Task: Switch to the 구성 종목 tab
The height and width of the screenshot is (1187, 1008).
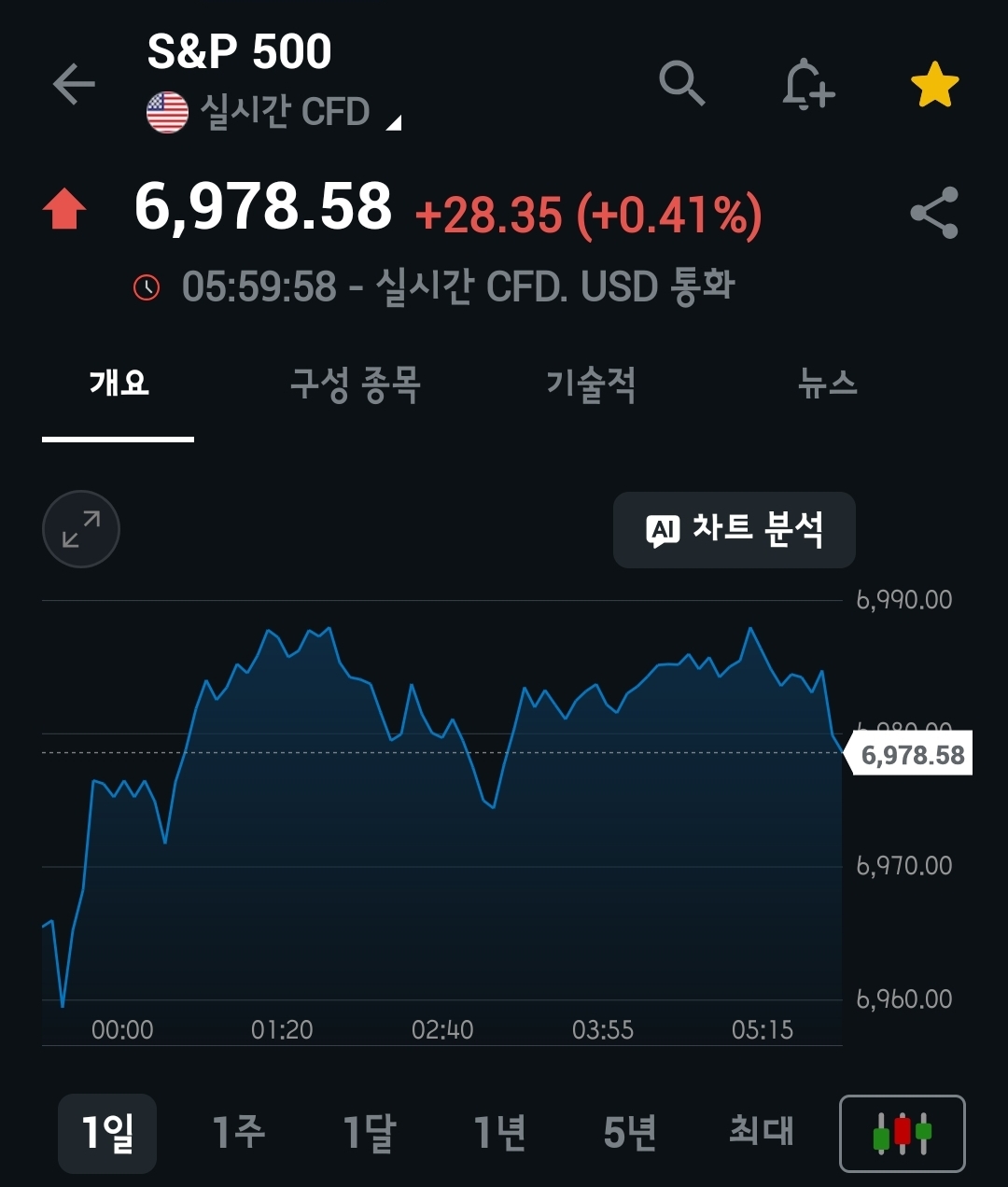Action: pyautogui.click(x=356, y=384)
